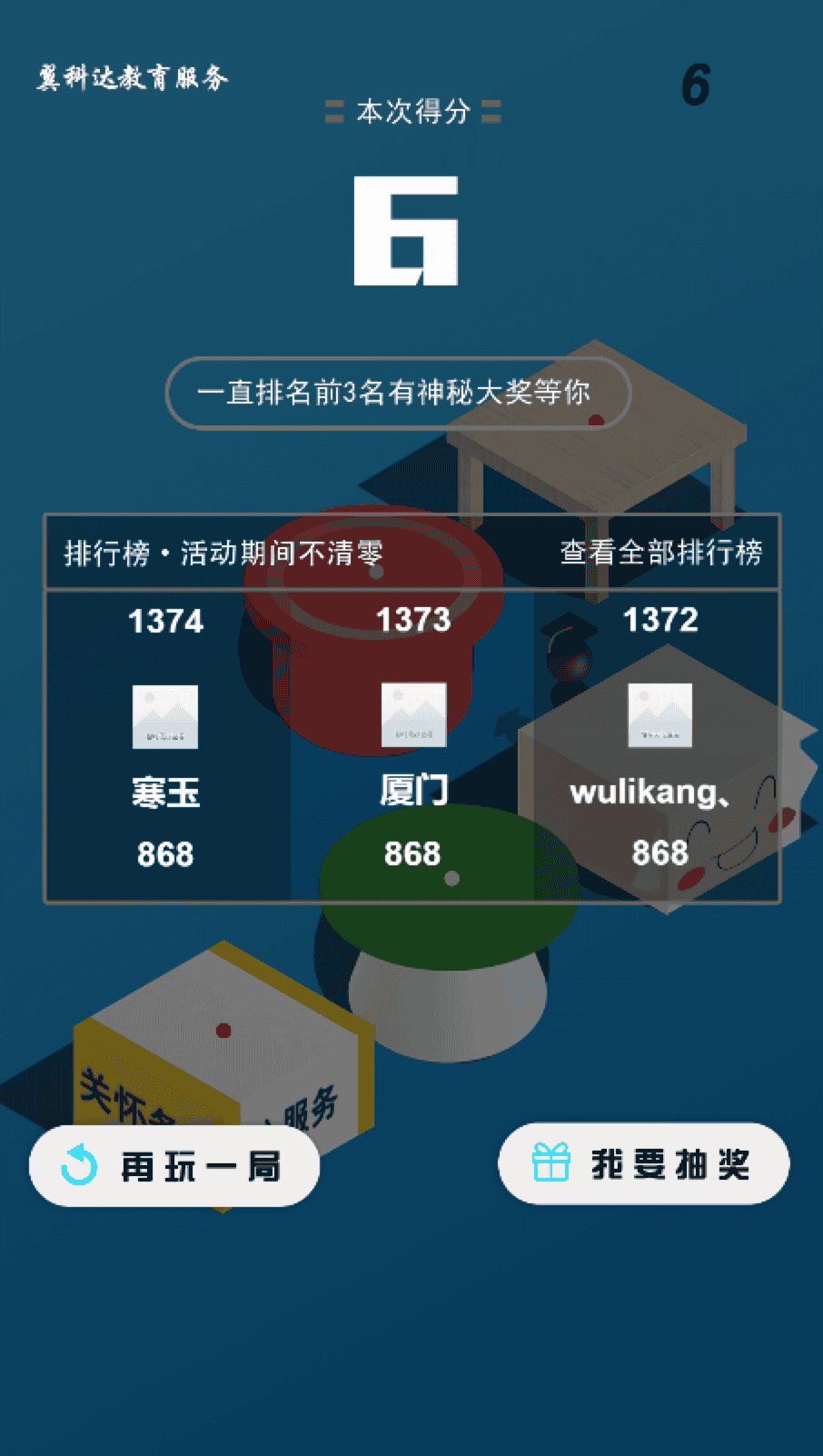Open the 我要抽奖 lottery draw
823x1456 pixels.
tap(643, 1163)
